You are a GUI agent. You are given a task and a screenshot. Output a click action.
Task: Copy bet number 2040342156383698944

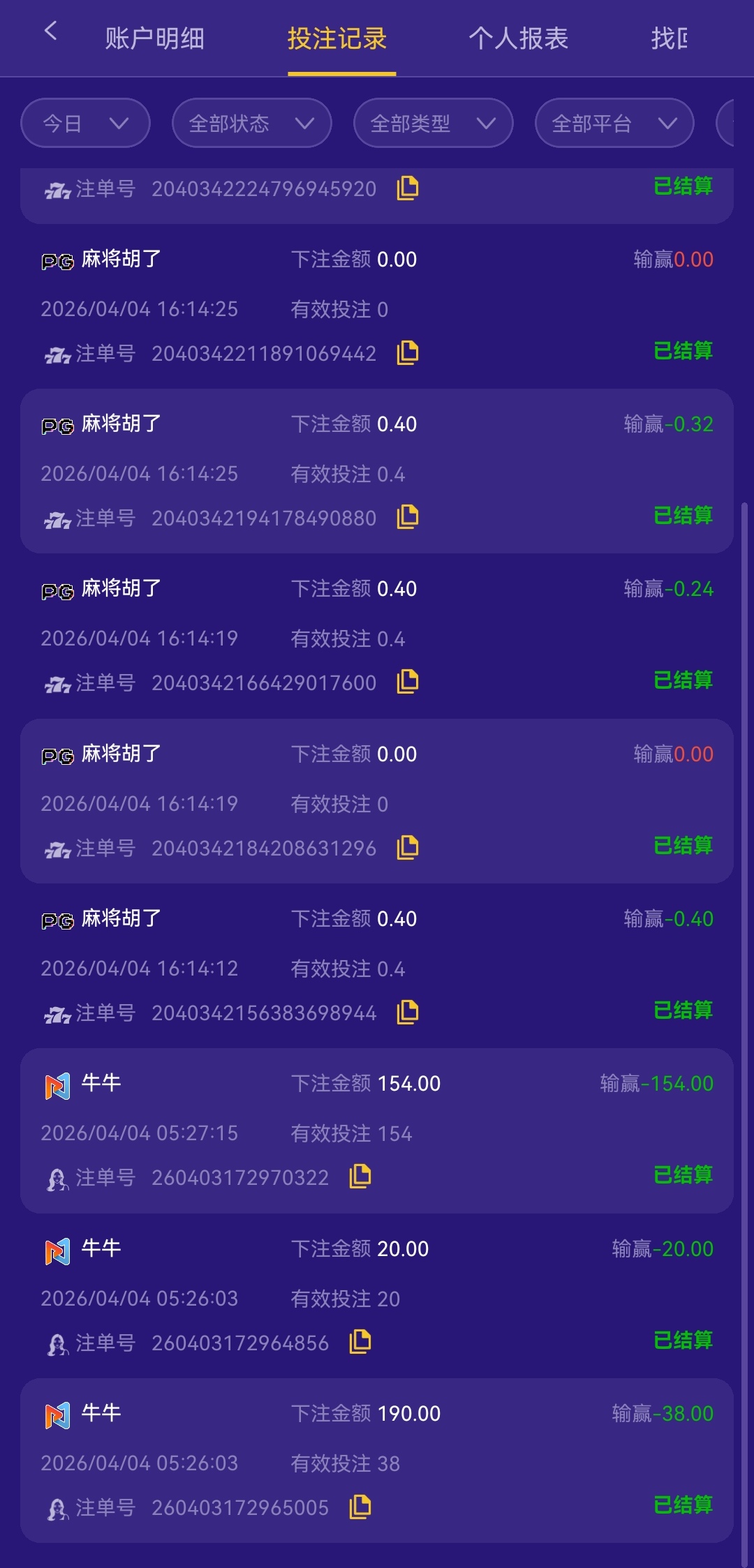pos(408,1012)
